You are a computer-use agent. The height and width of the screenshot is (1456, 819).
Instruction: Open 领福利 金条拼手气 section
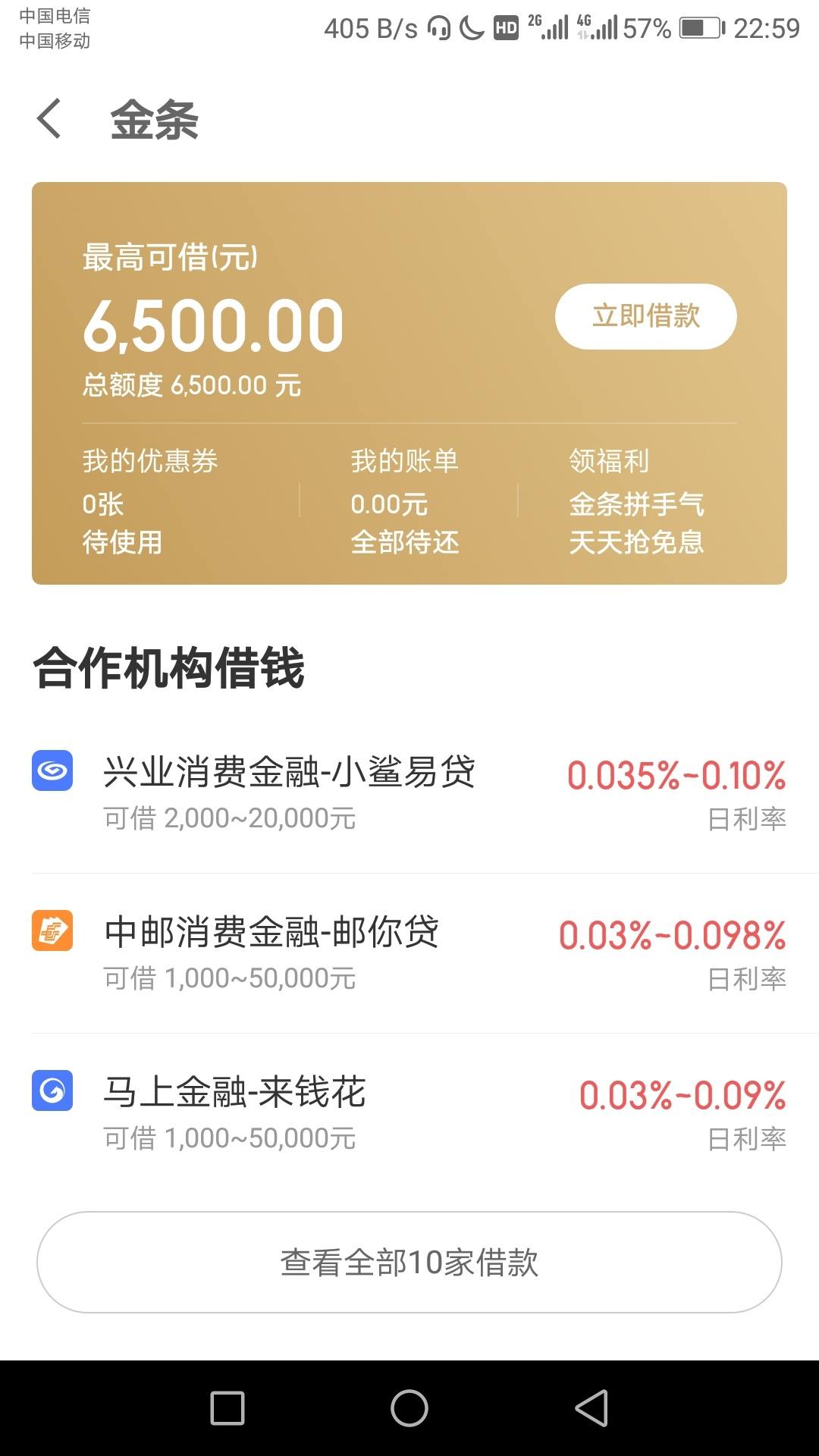637,500
